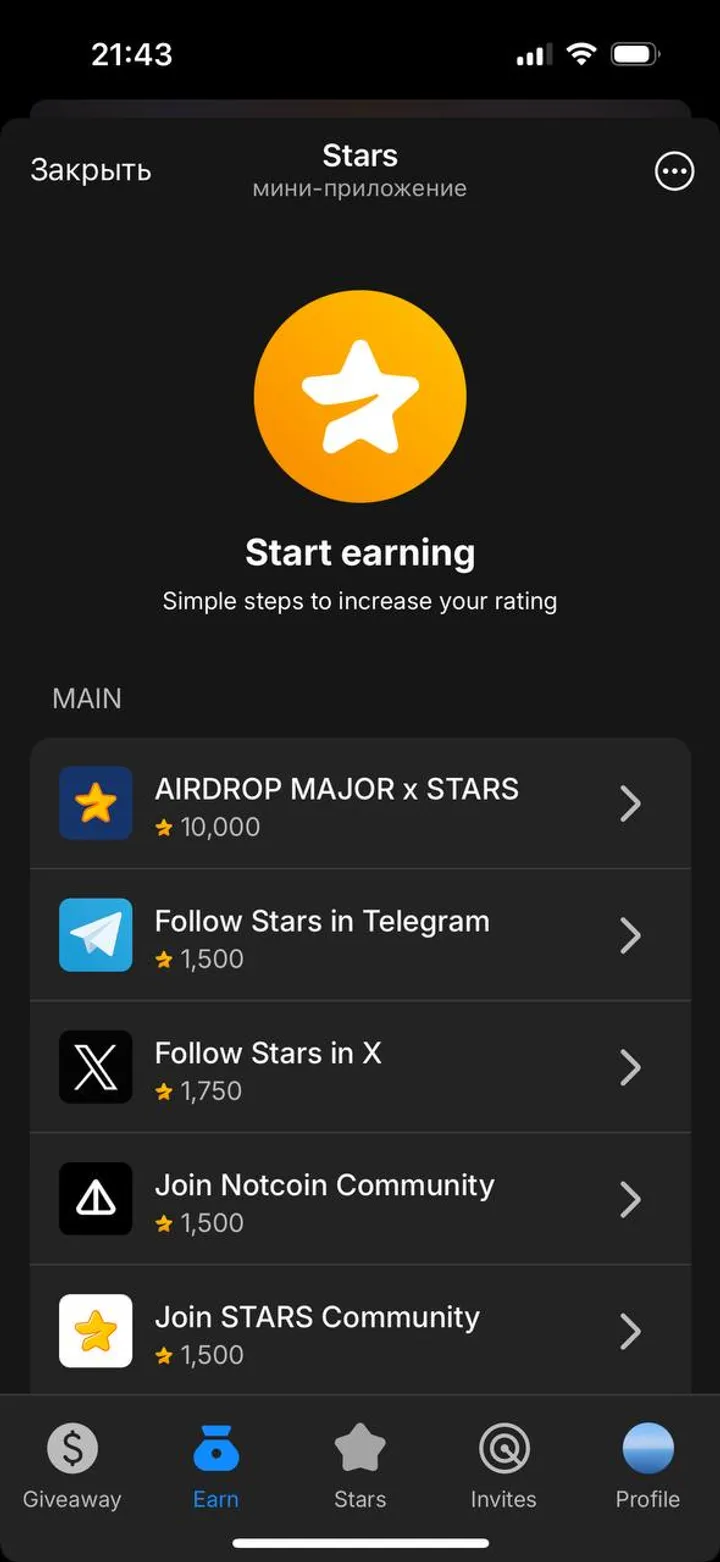
Task: Expand Join Notcoin Community with its arrow
Action: click(631, 1199)
